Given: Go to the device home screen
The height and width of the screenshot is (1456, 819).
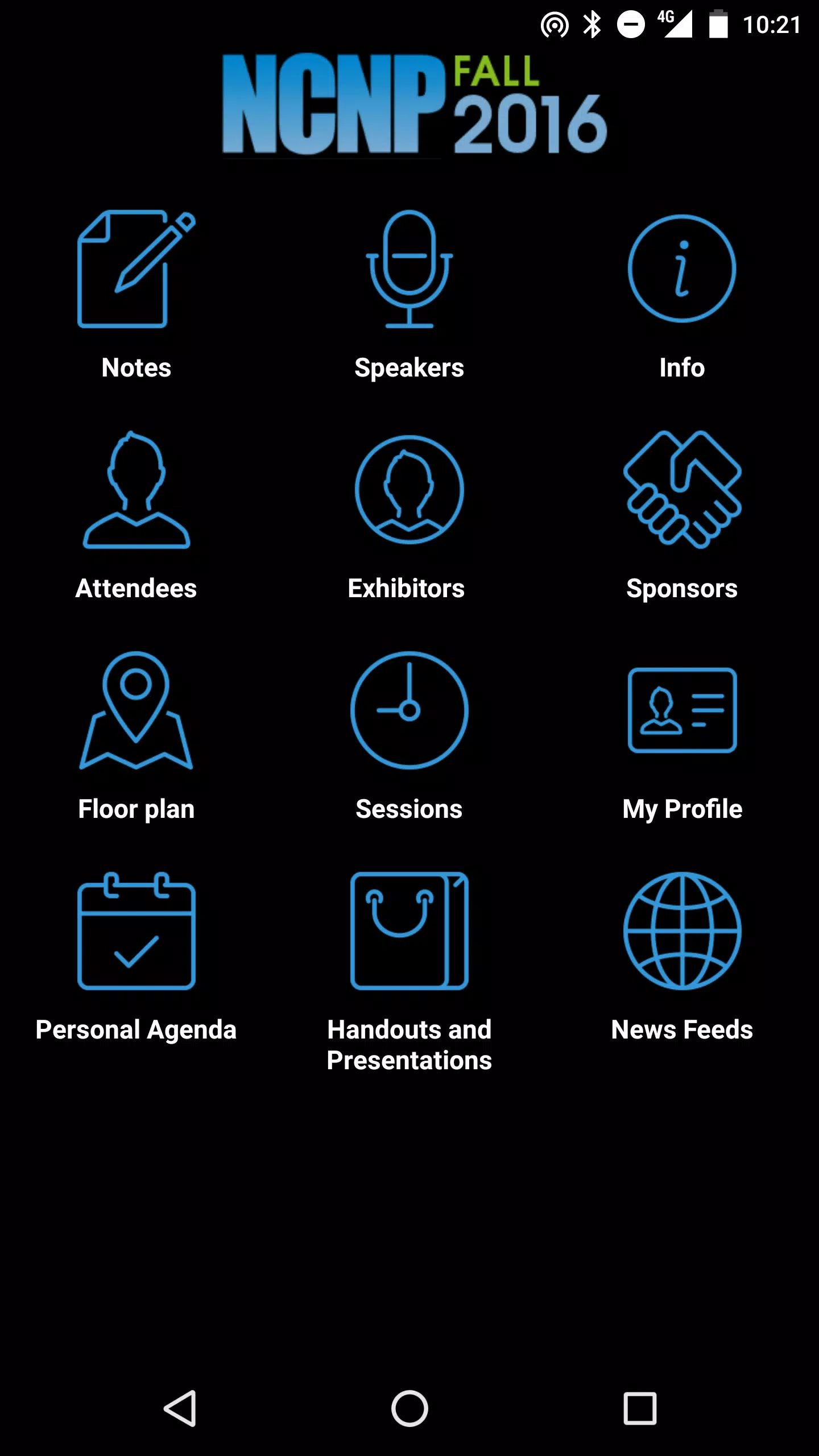Looking at the screenshot, I should tap(409, 1408).
